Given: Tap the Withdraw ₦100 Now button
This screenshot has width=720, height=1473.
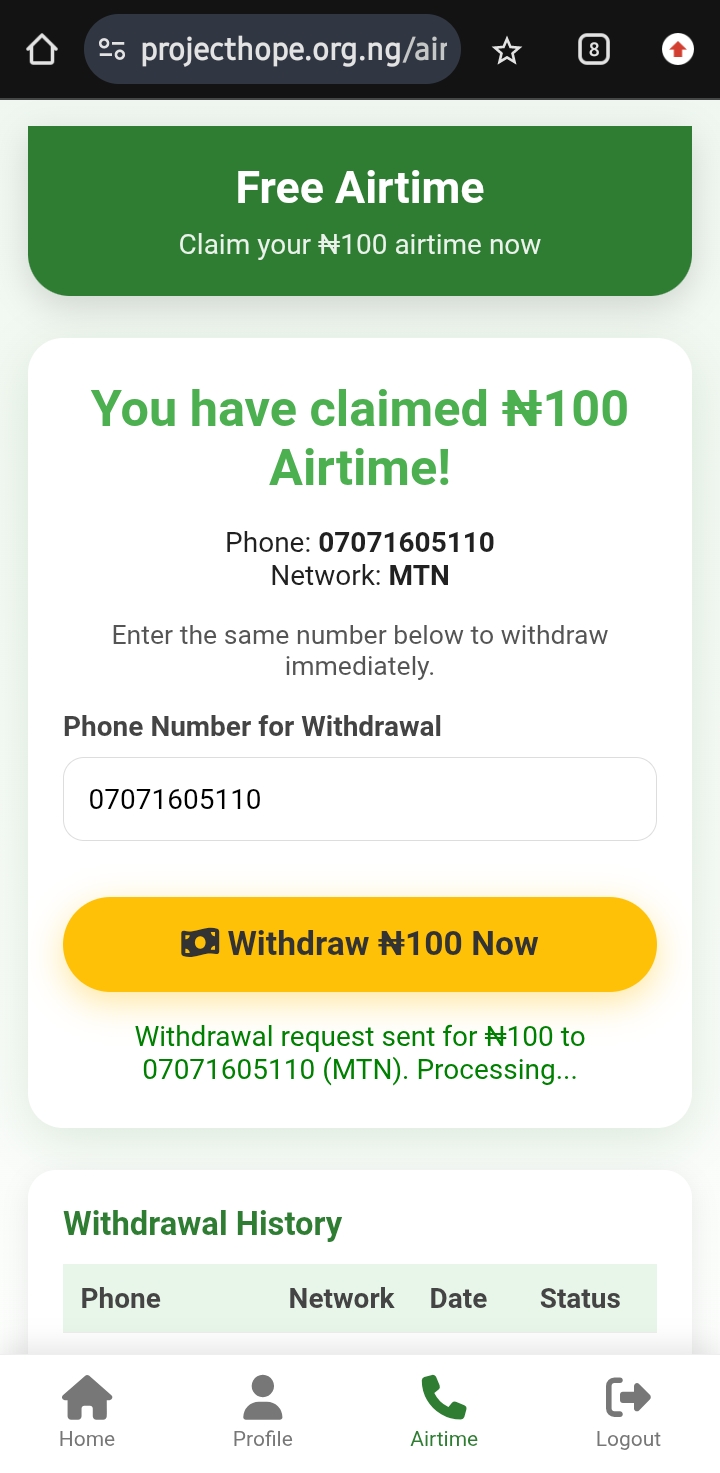Looking at the screenshot, I should point(360,944).
